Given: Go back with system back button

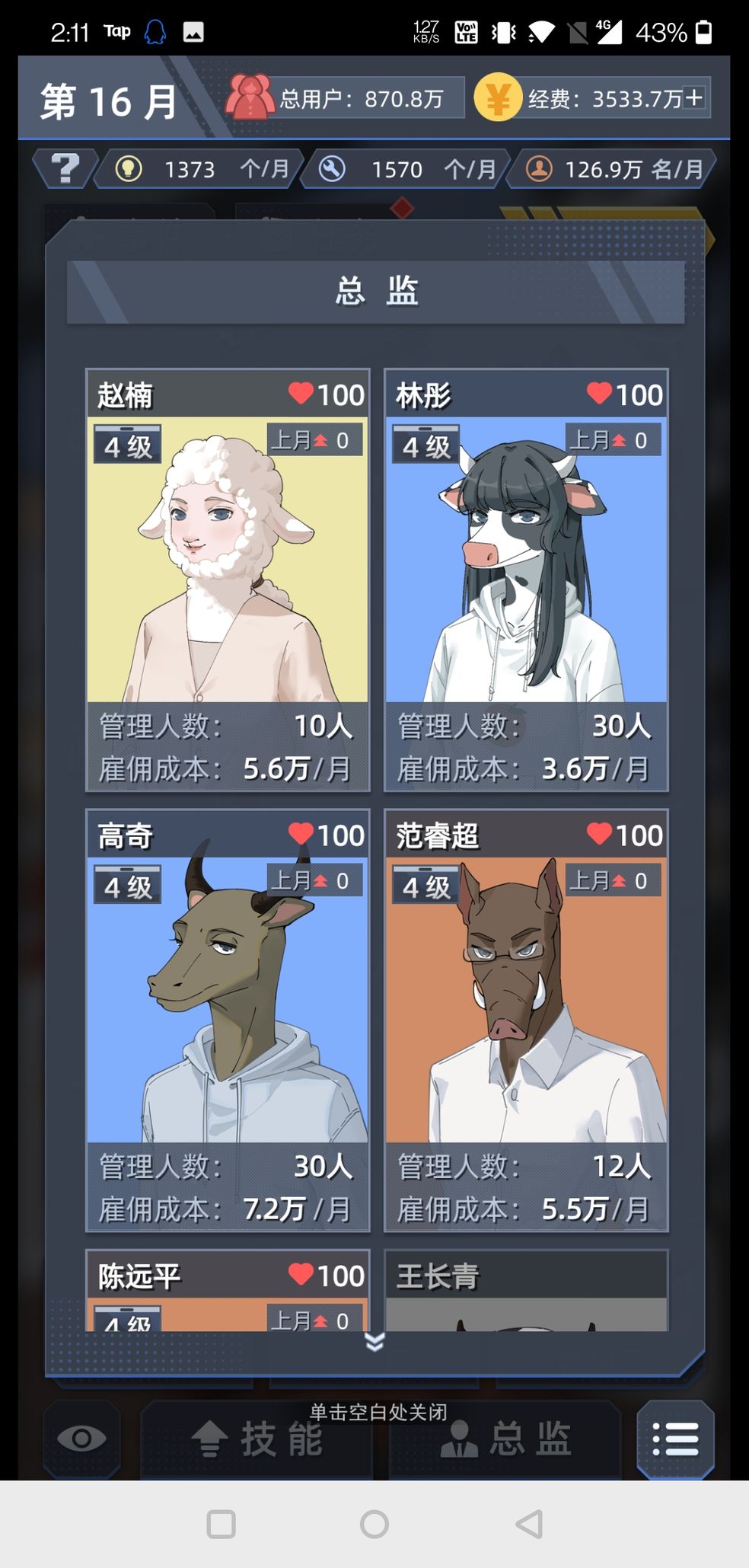Looking at the screenshot, I should pos(528,1525).
